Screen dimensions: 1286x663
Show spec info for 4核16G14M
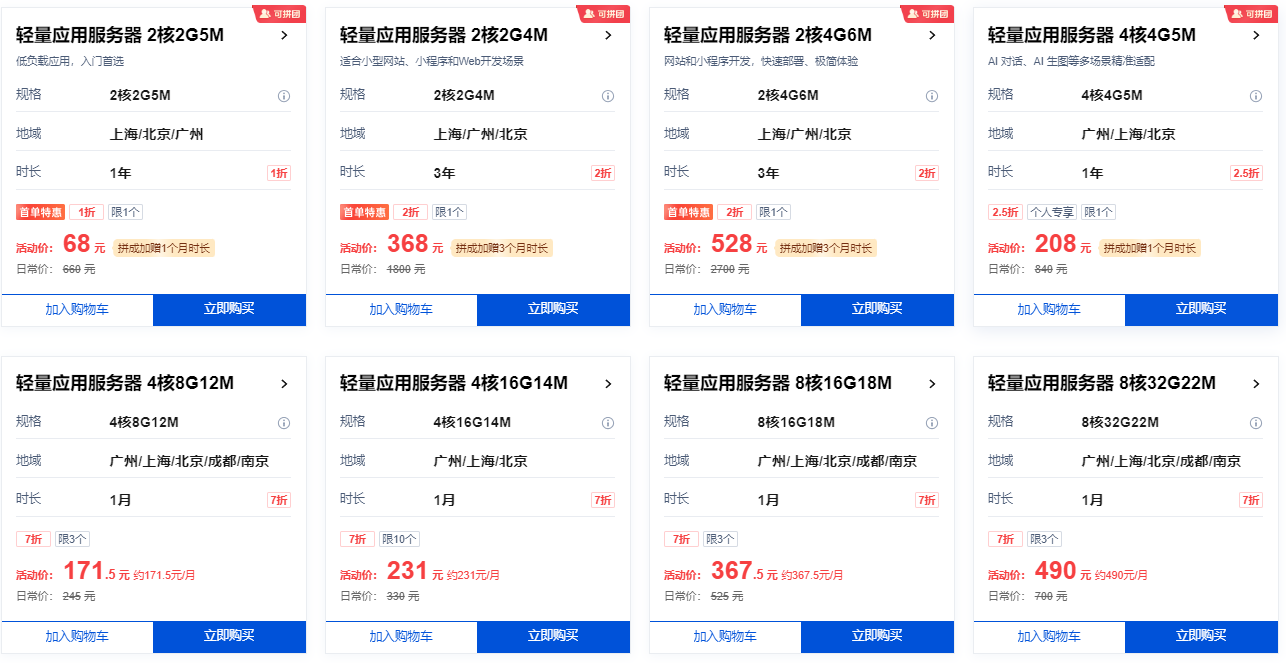(x=608, y=424)
